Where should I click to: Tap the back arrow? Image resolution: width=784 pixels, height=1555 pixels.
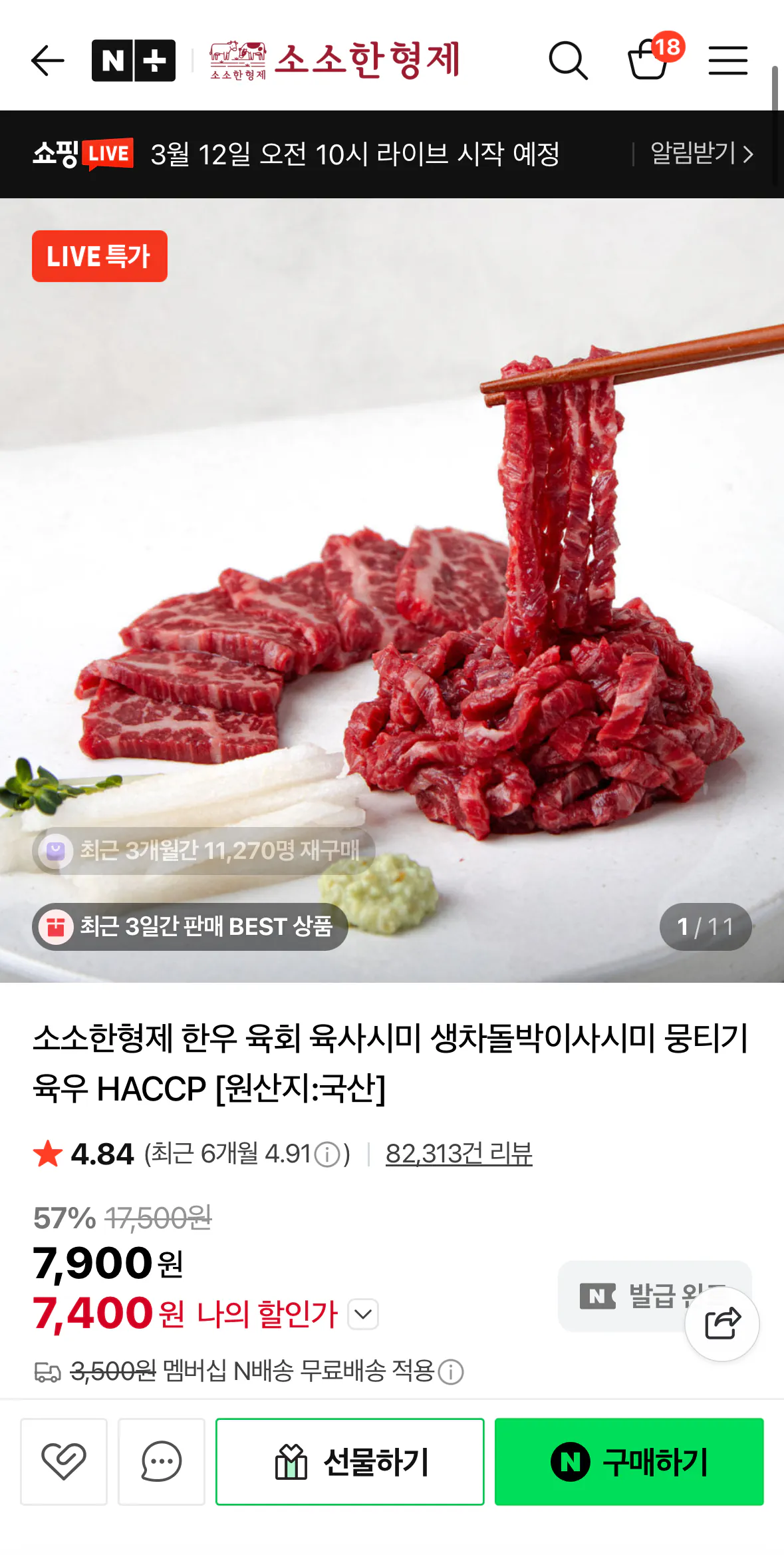click(x=47, y=60)
